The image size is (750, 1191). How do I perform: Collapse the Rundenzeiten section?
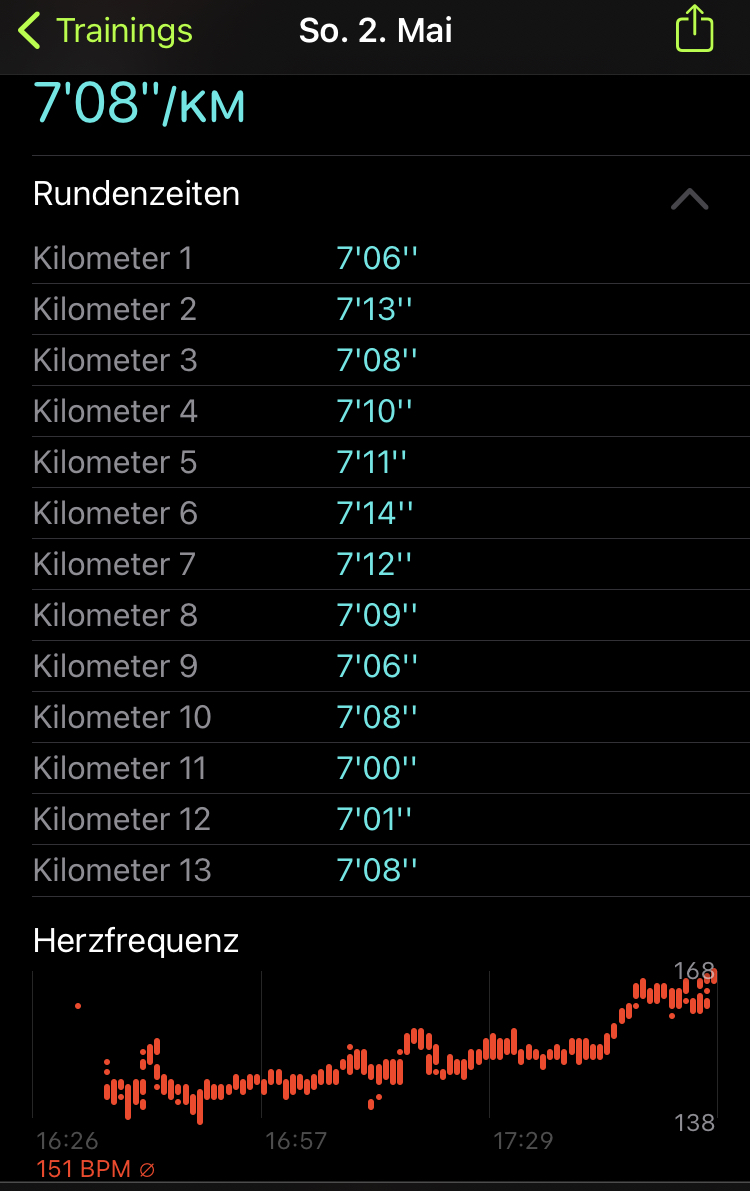pyautogui.click(x=689, y=198)
